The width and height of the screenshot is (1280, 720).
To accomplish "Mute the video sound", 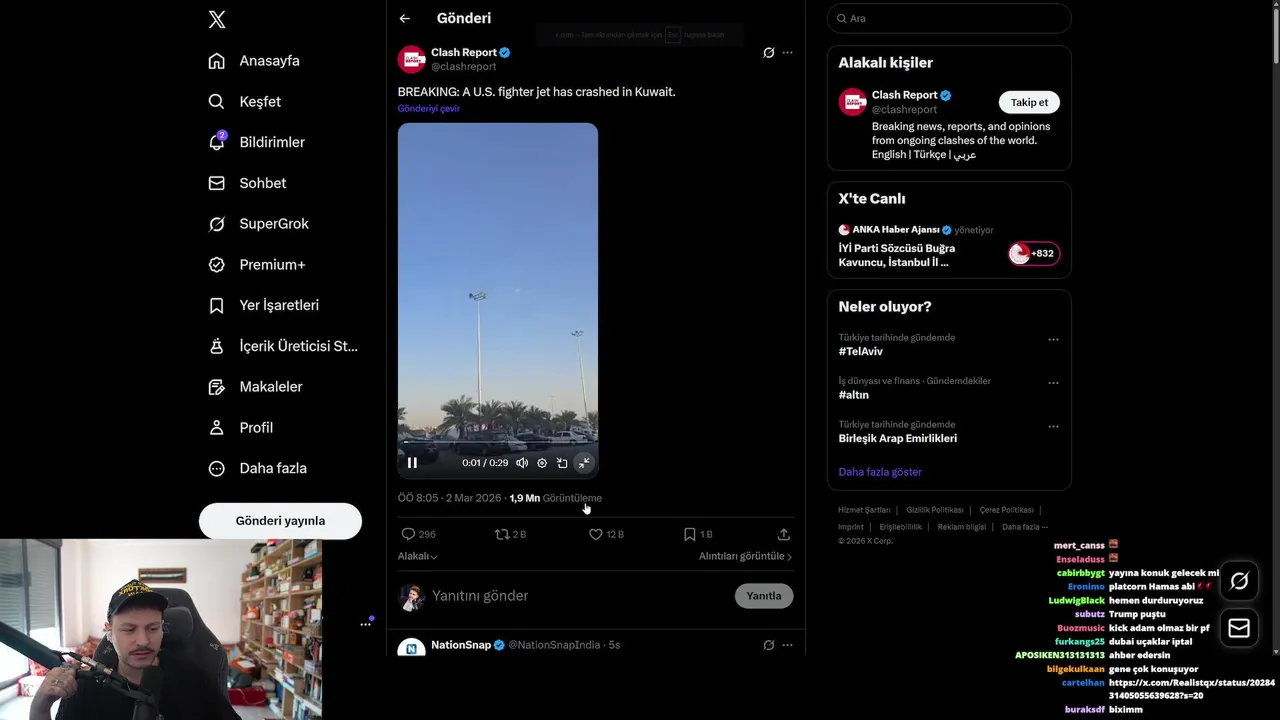I will click(522, 463).
